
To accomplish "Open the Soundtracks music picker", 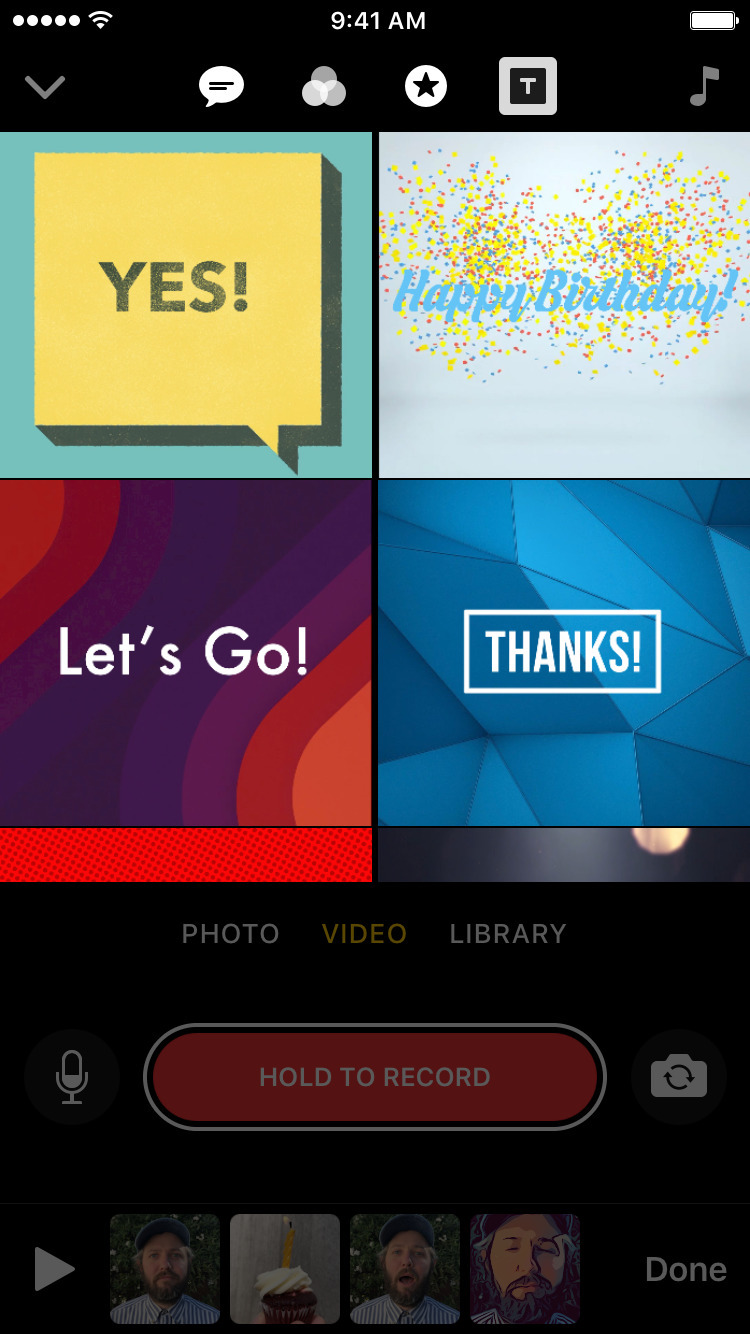I will coord(706,86).
